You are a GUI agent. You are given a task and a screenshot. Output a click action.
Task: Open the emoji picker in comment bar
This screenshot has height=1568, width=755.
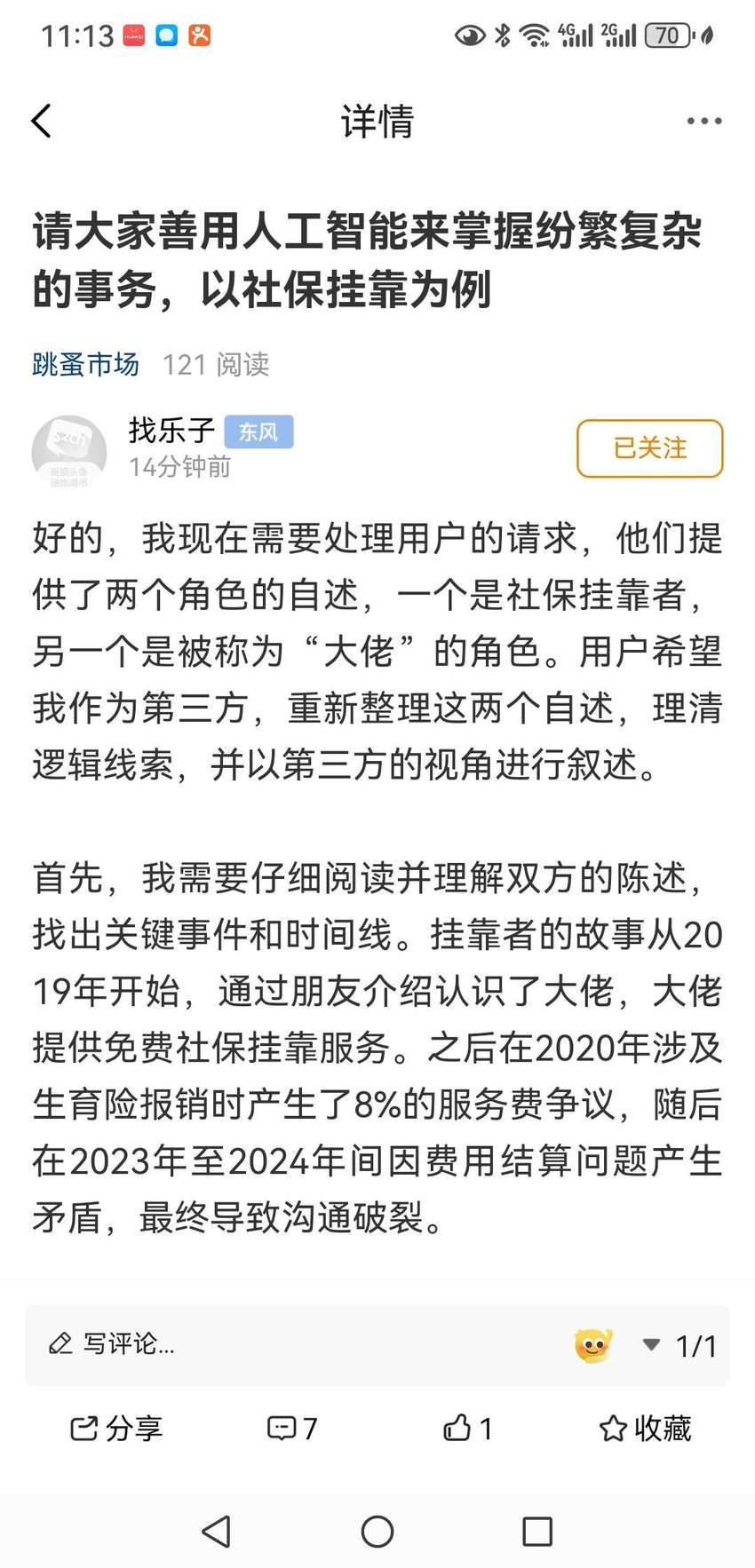pyautogui.click(x=593, y=1345)
